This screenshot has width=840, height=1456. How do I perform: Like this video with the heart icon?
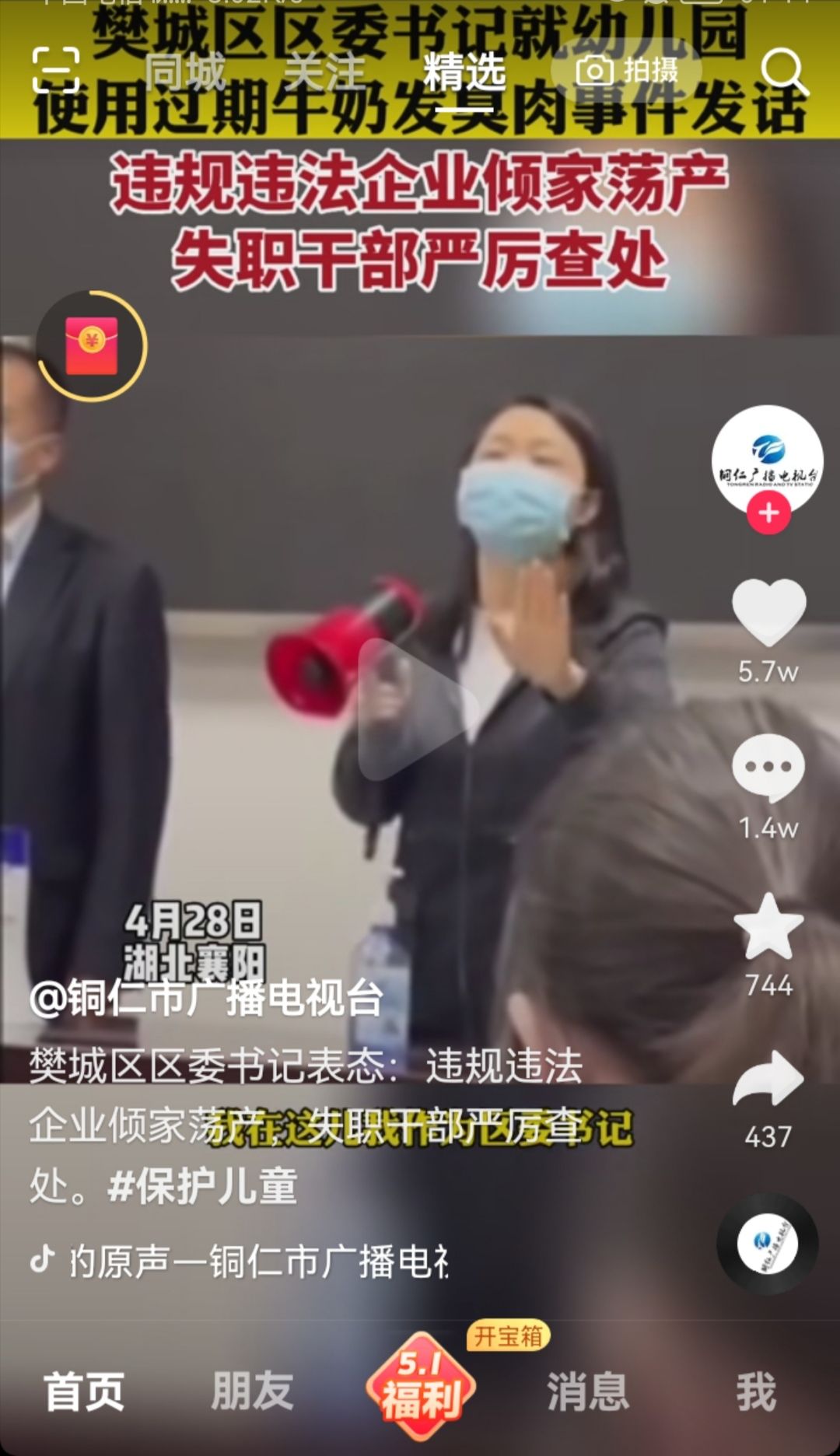[x=768, y=612]
